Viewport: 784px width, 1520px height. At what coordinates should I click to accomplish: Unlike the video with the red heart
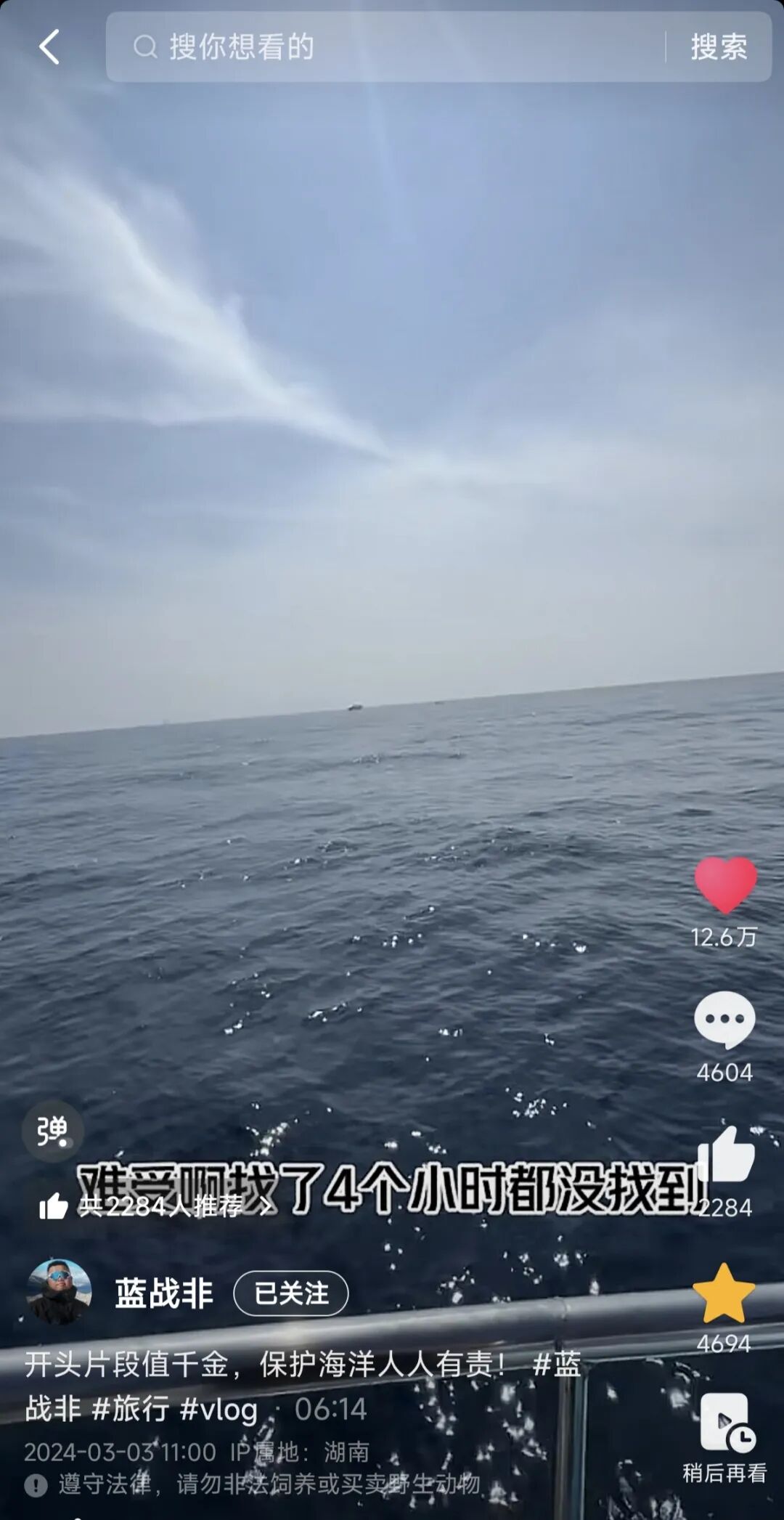[x=725, y=885]
